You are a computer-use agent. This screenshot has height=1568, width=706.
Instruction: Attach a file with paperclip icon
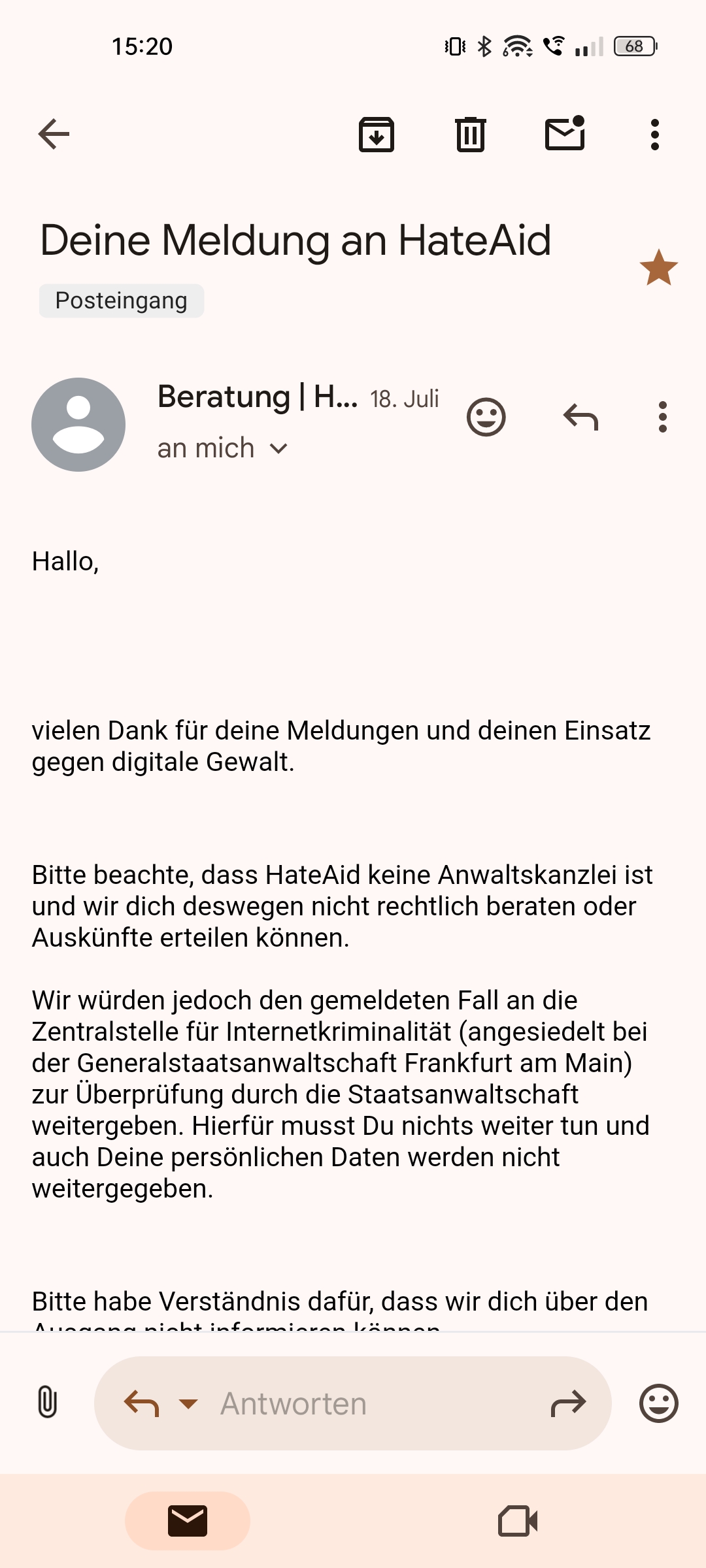[x=47, y=1403]
